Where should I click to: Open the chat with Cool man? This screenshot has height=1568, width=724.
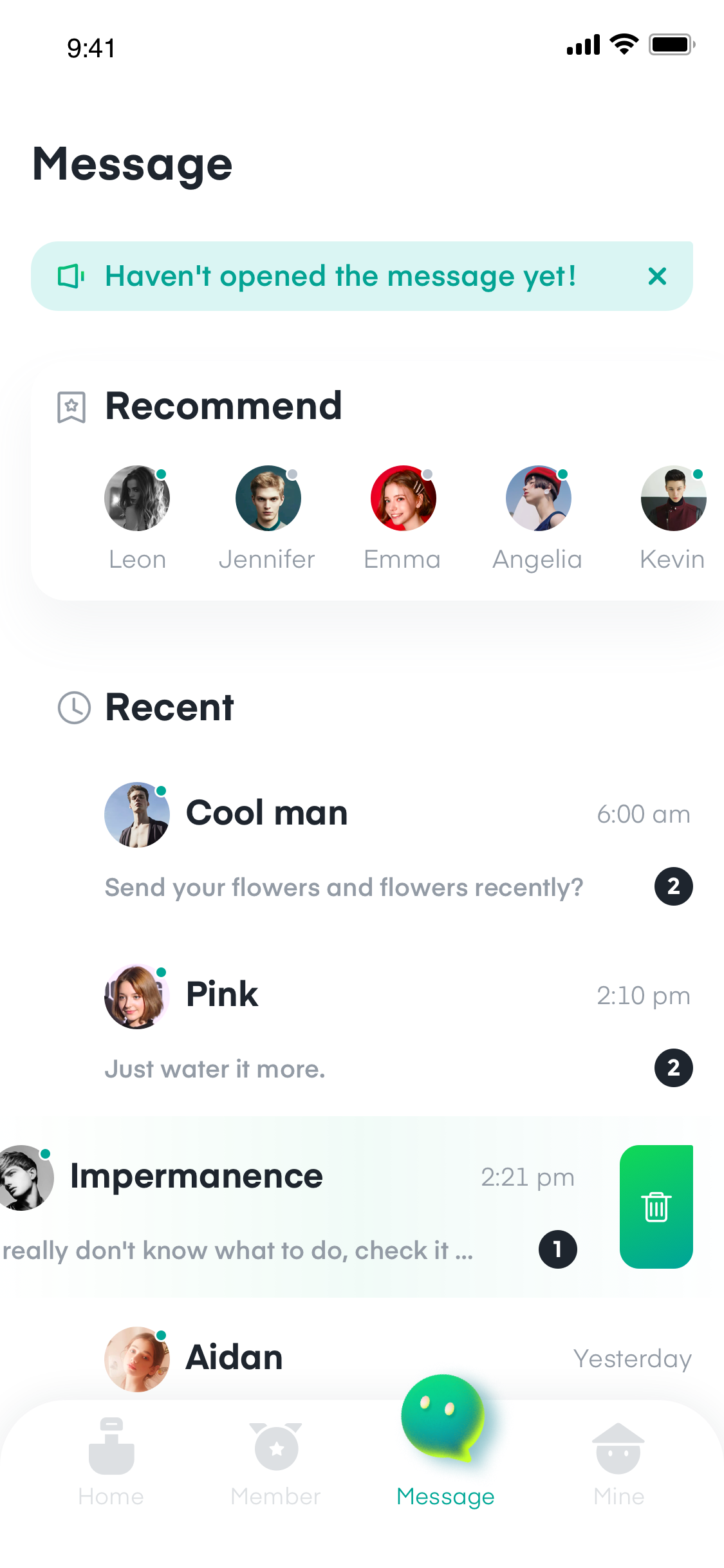pyautogui.click(x=398, y=844)
